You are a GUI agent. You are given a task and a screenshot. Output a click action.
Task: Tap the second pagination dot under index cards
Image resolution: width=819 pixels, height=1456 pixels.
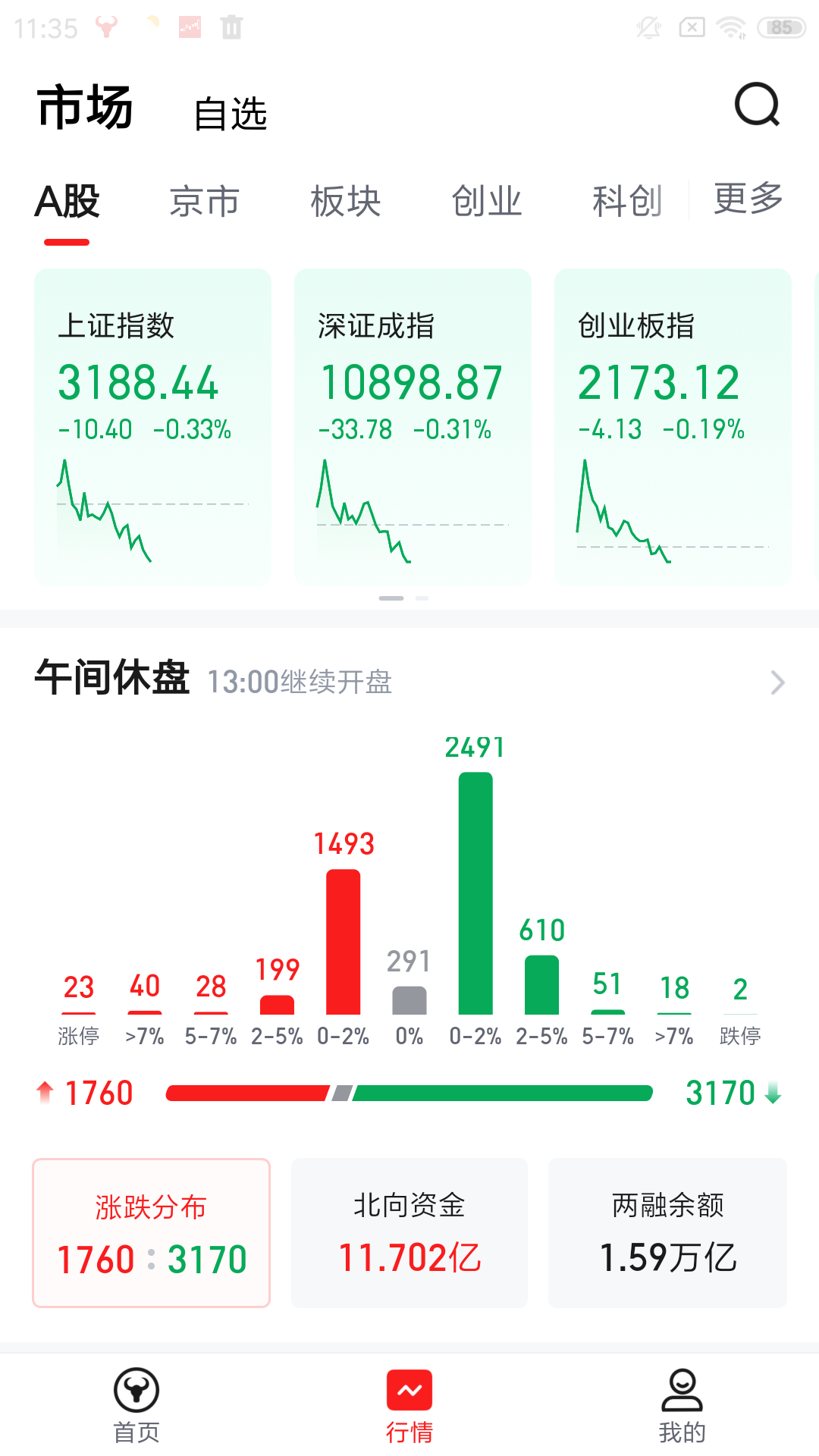(423, 598)
